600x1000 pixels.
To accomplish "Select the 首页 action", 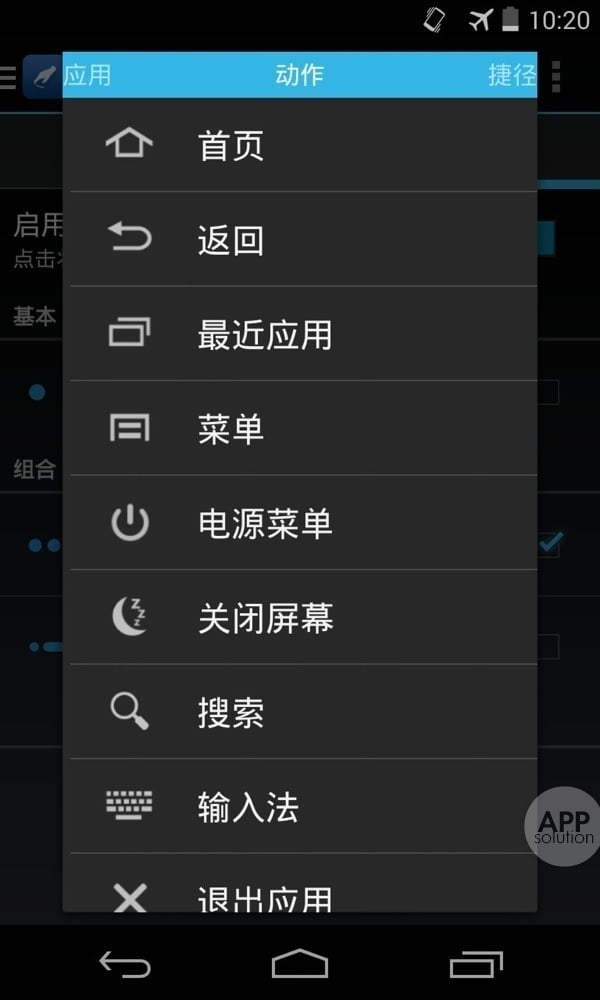I will coord(300,146).
